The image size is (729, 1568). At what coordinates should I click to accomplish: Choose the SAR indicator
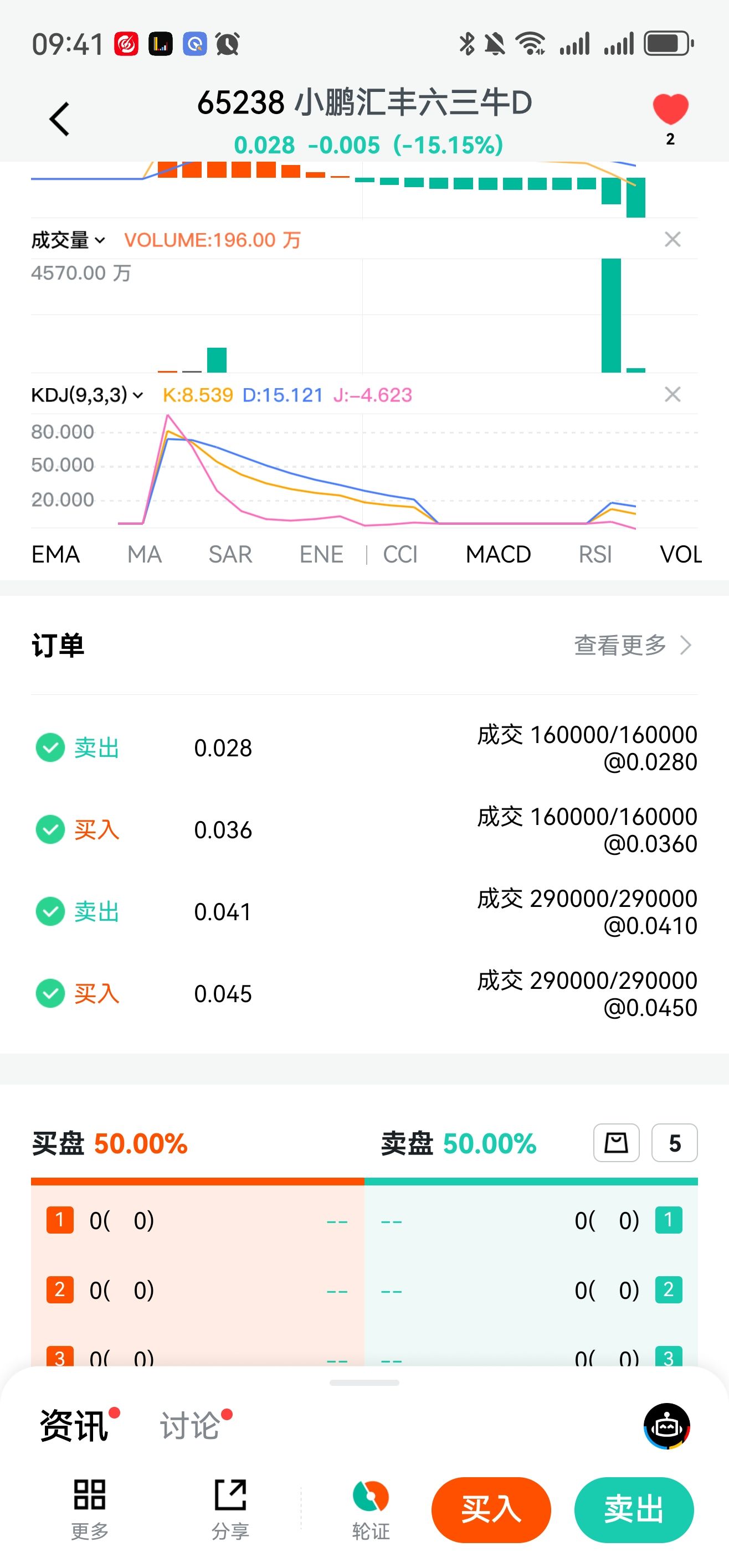pyautogui.click(x=230, y=555)
